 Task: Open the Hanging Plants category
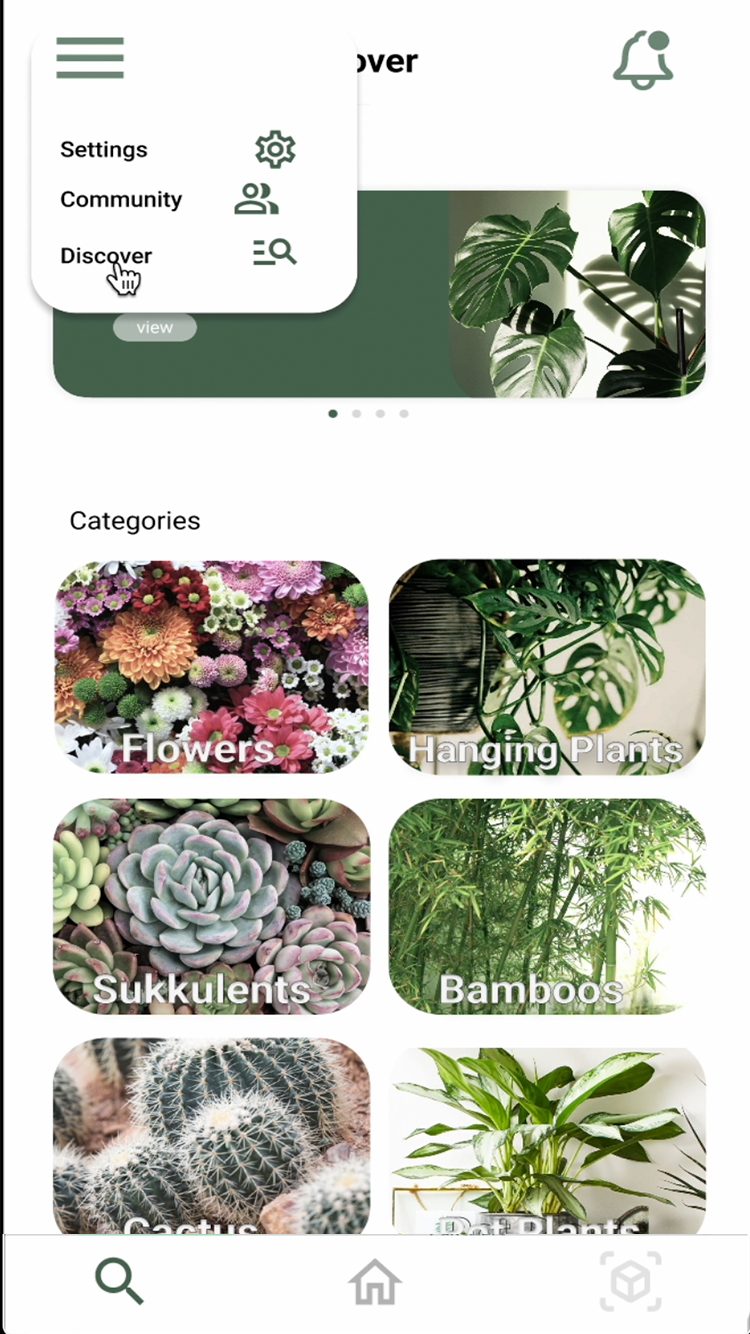click(x=547, y=667)
